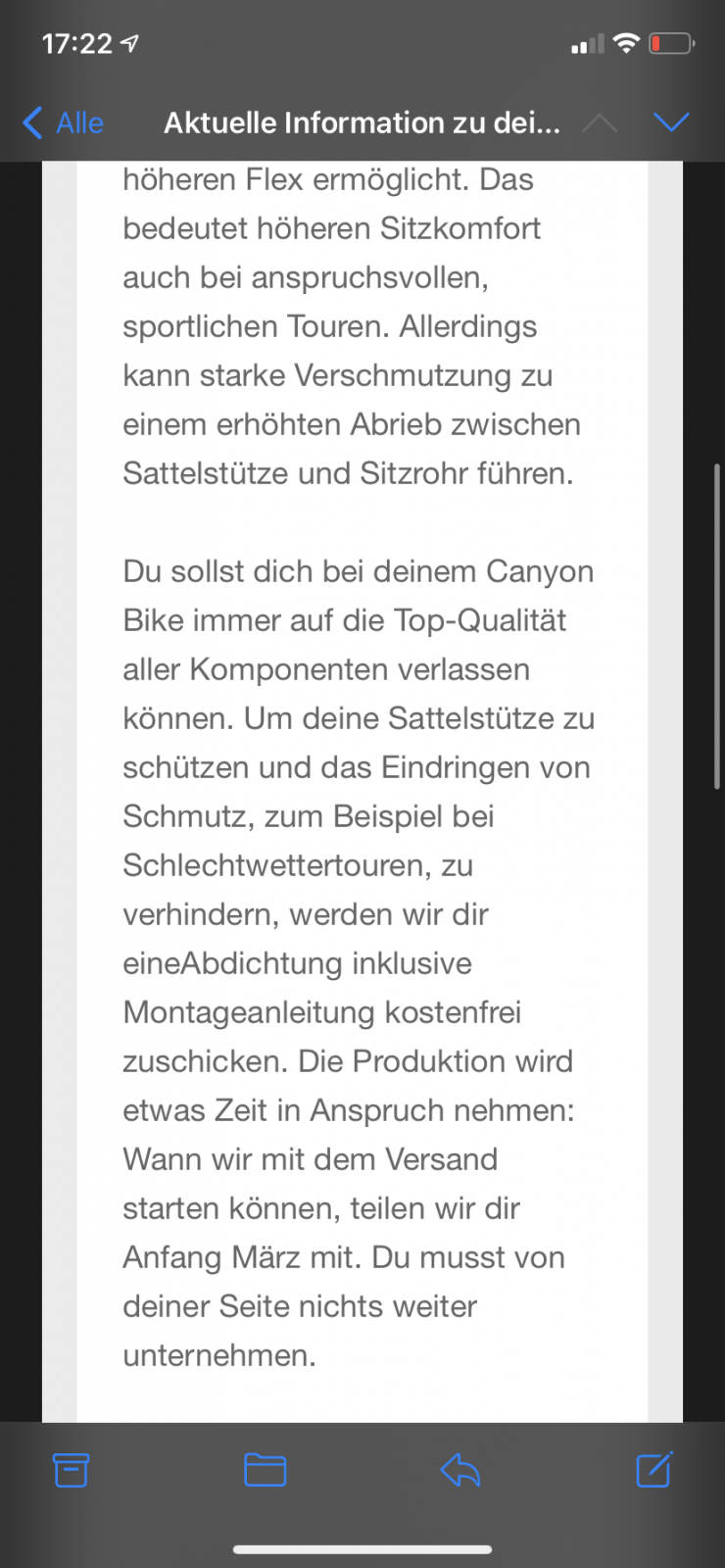Move message to a folder
This screenshot has height=1568, width=725.
(265, 1470)
